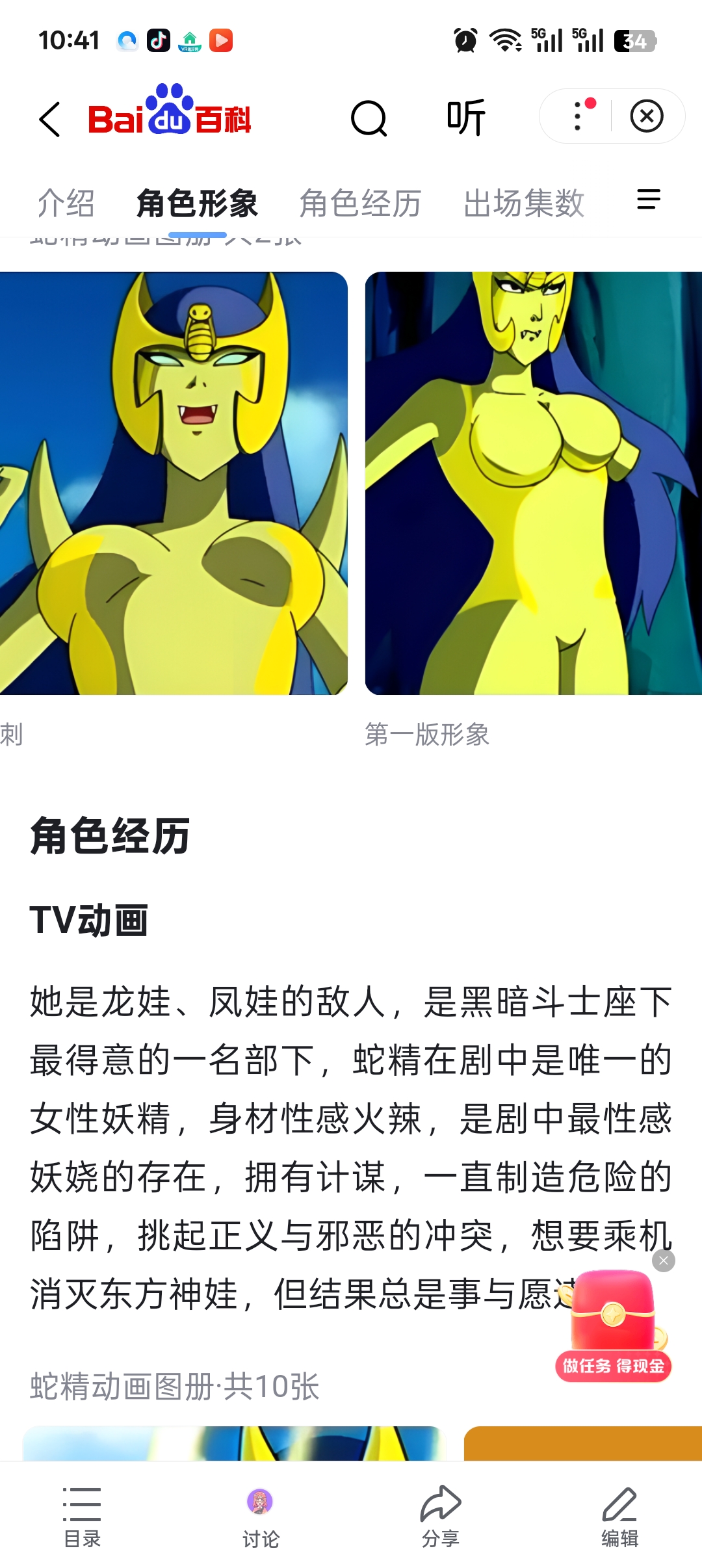The height and width of the screenshot is (1568, 702).
Task: Share this entry via 分享
Action: tap(440, 1516)
